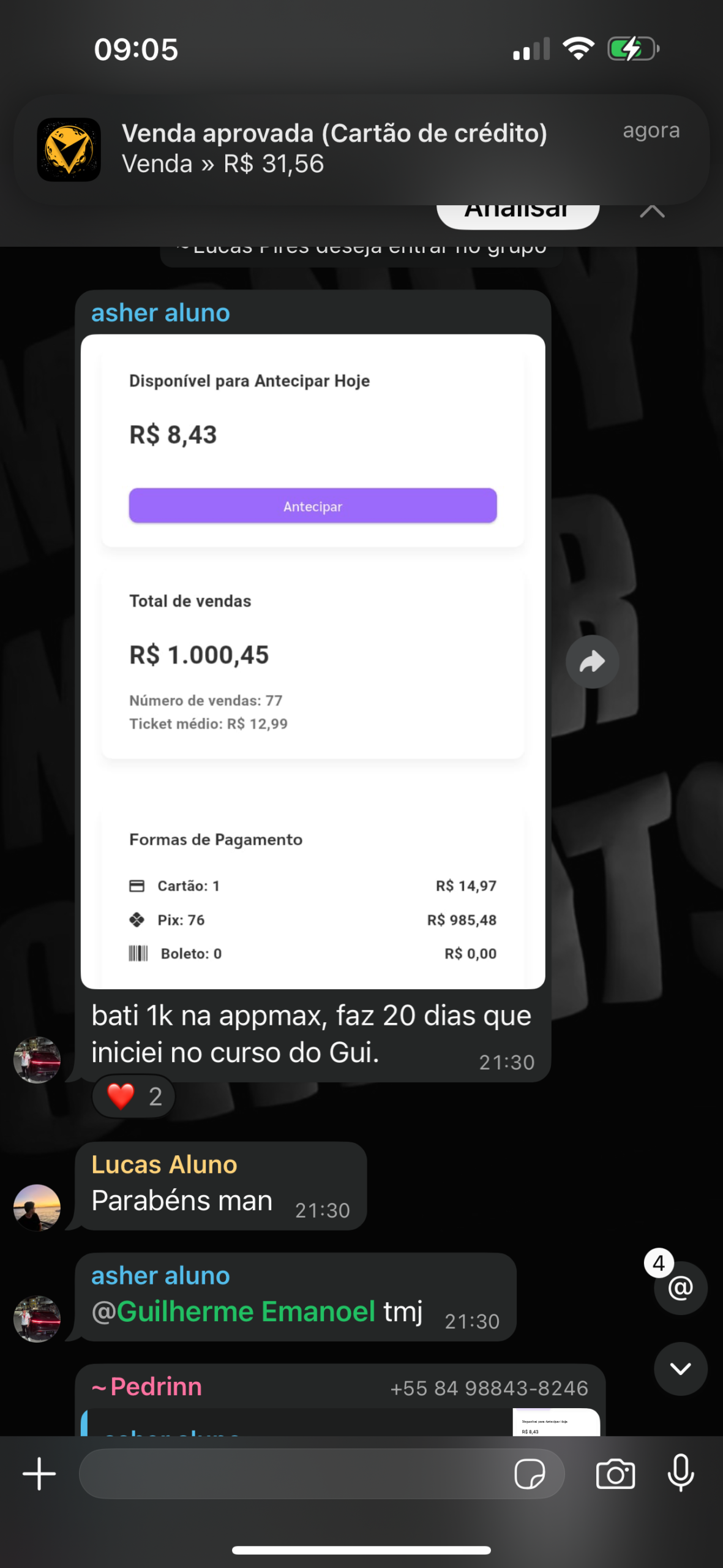Focus the message text field
723x1568 pixels.
pyautogui.click(x=294, y=1474)
